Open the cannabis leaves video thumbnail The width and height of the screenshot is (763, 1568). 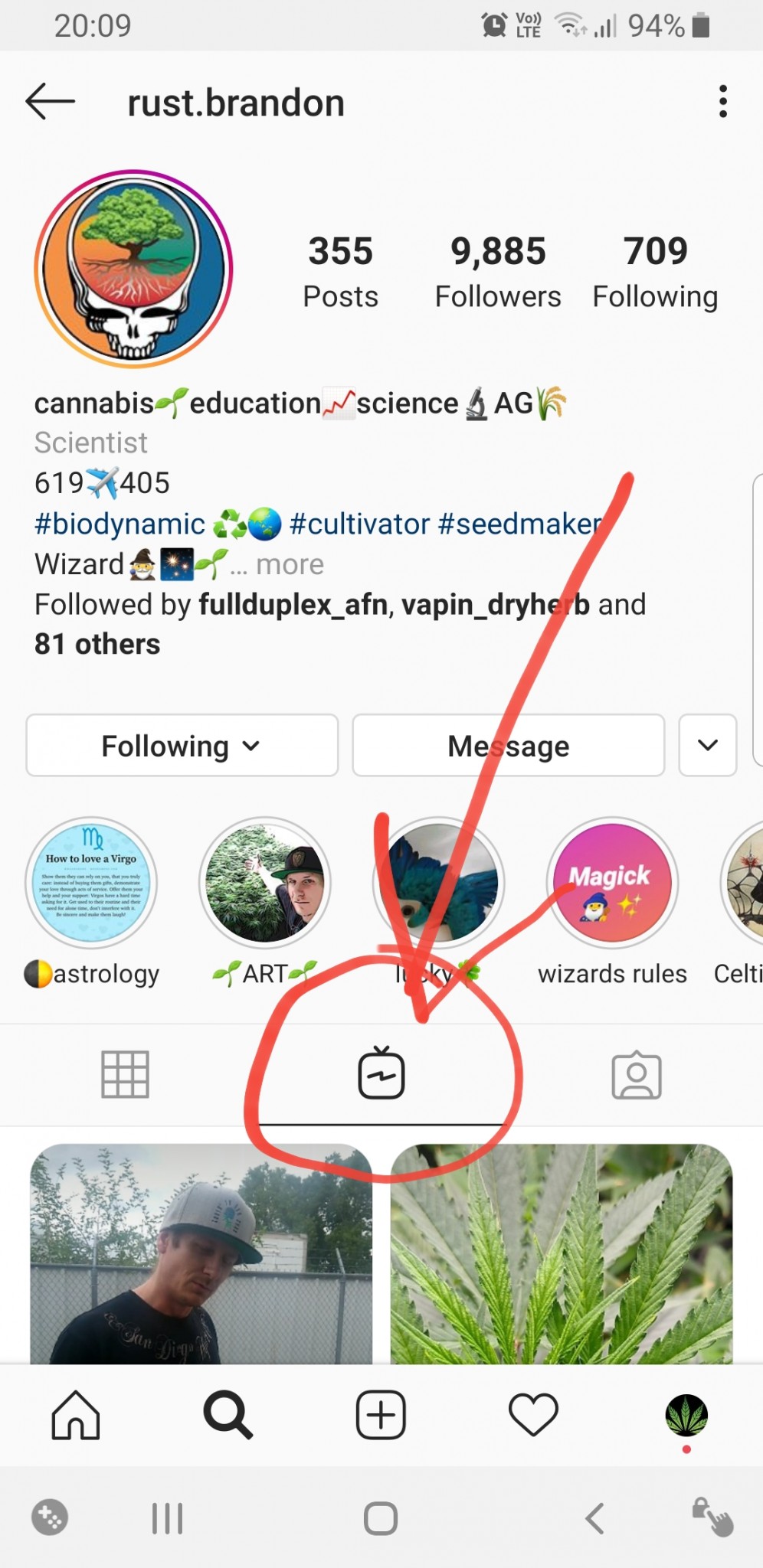561,1256
